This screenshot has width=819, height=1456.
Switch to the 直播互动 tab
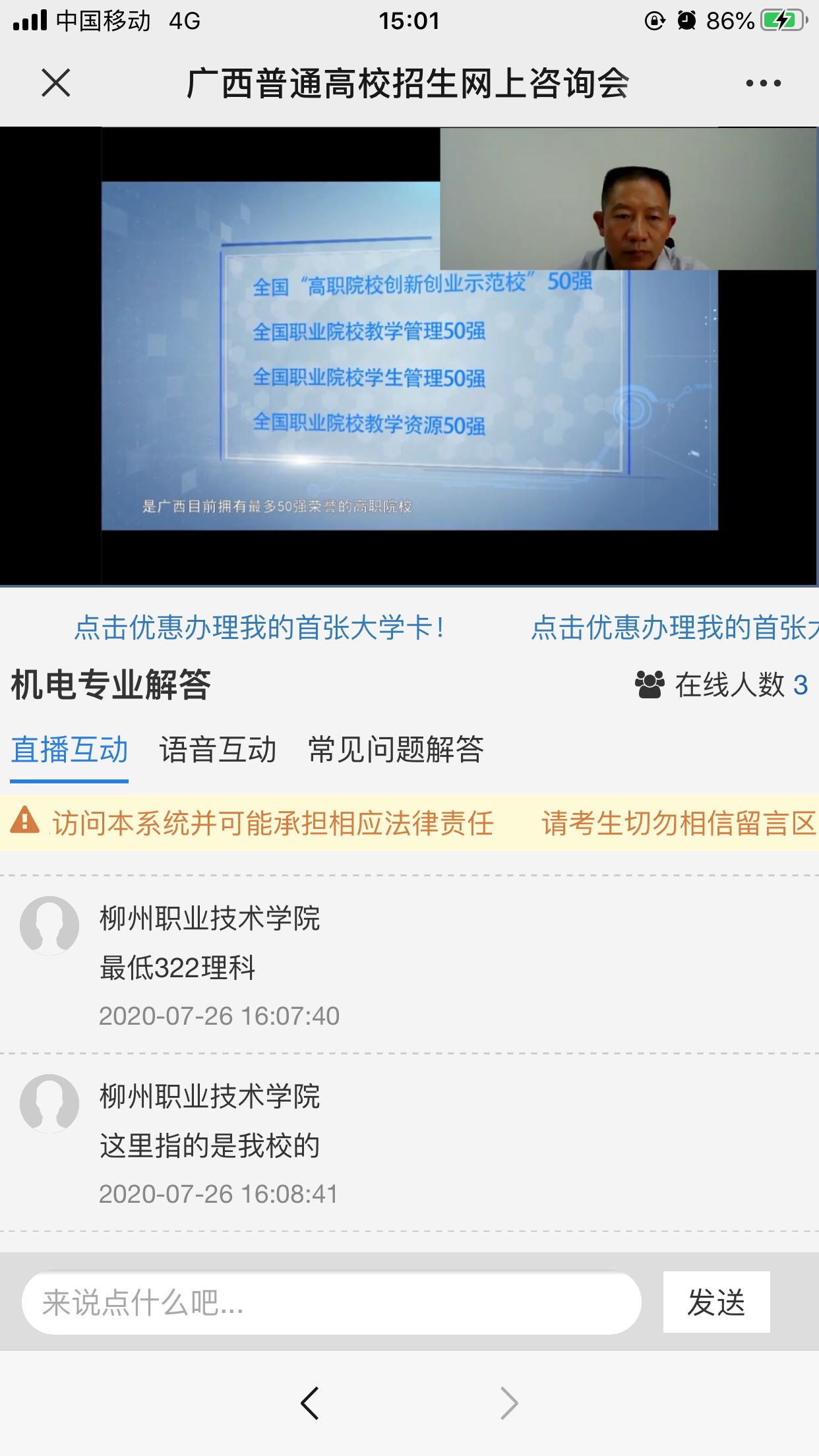(69, 750)
